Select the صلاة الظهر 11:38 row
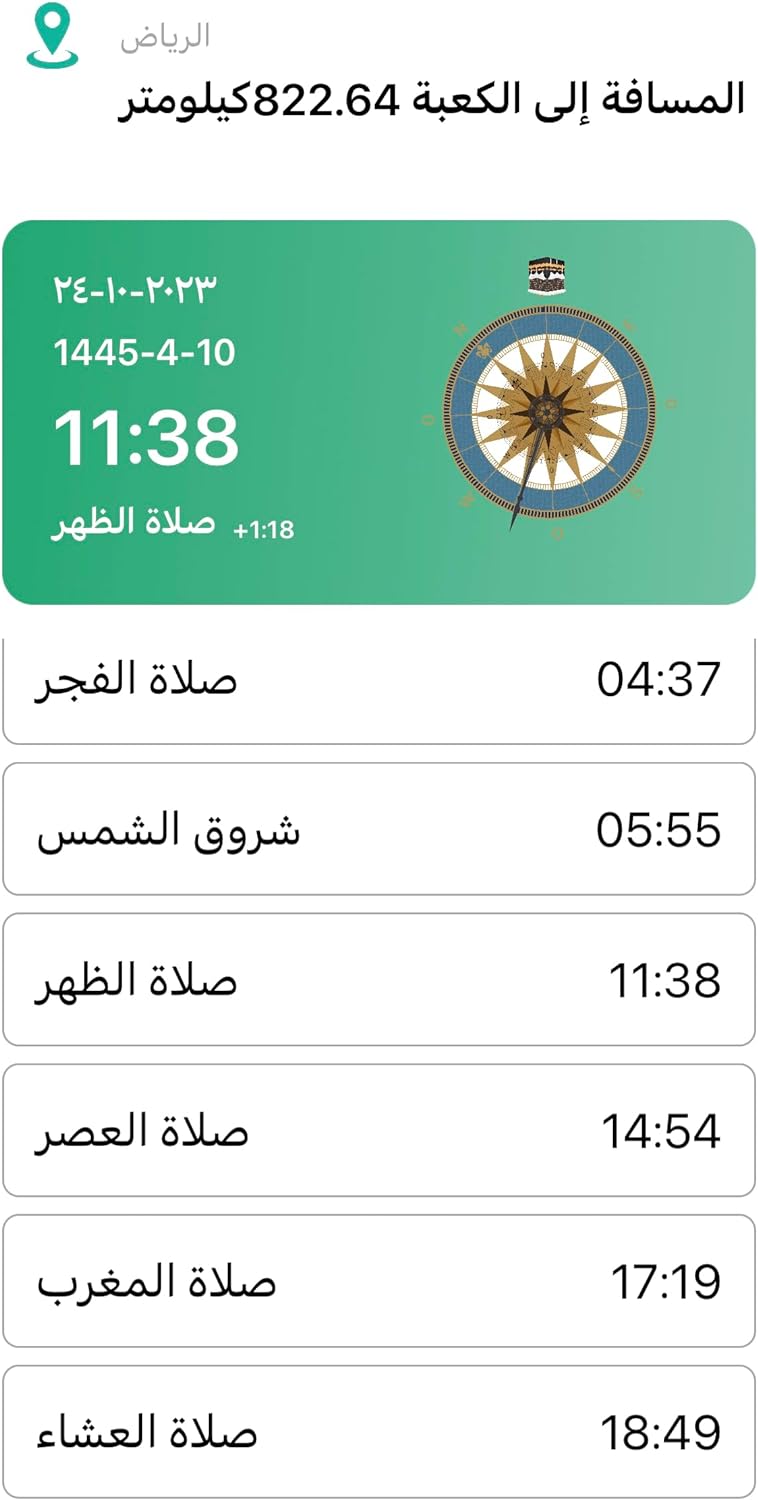Screen dimensions: 758x1500 pyautogui.click(x=378, y=980)
